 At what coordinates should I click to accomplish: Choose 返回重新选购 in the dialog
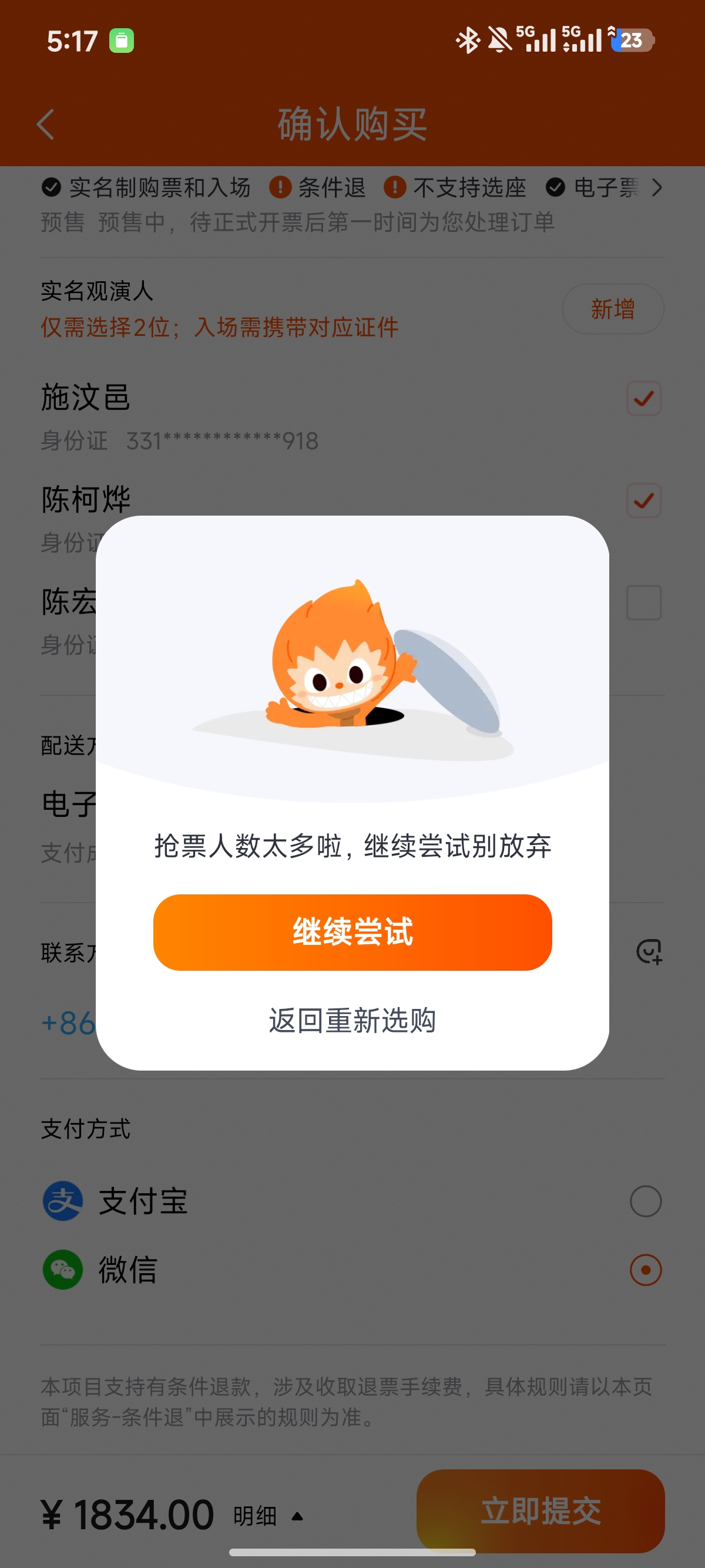[352, 1021]
